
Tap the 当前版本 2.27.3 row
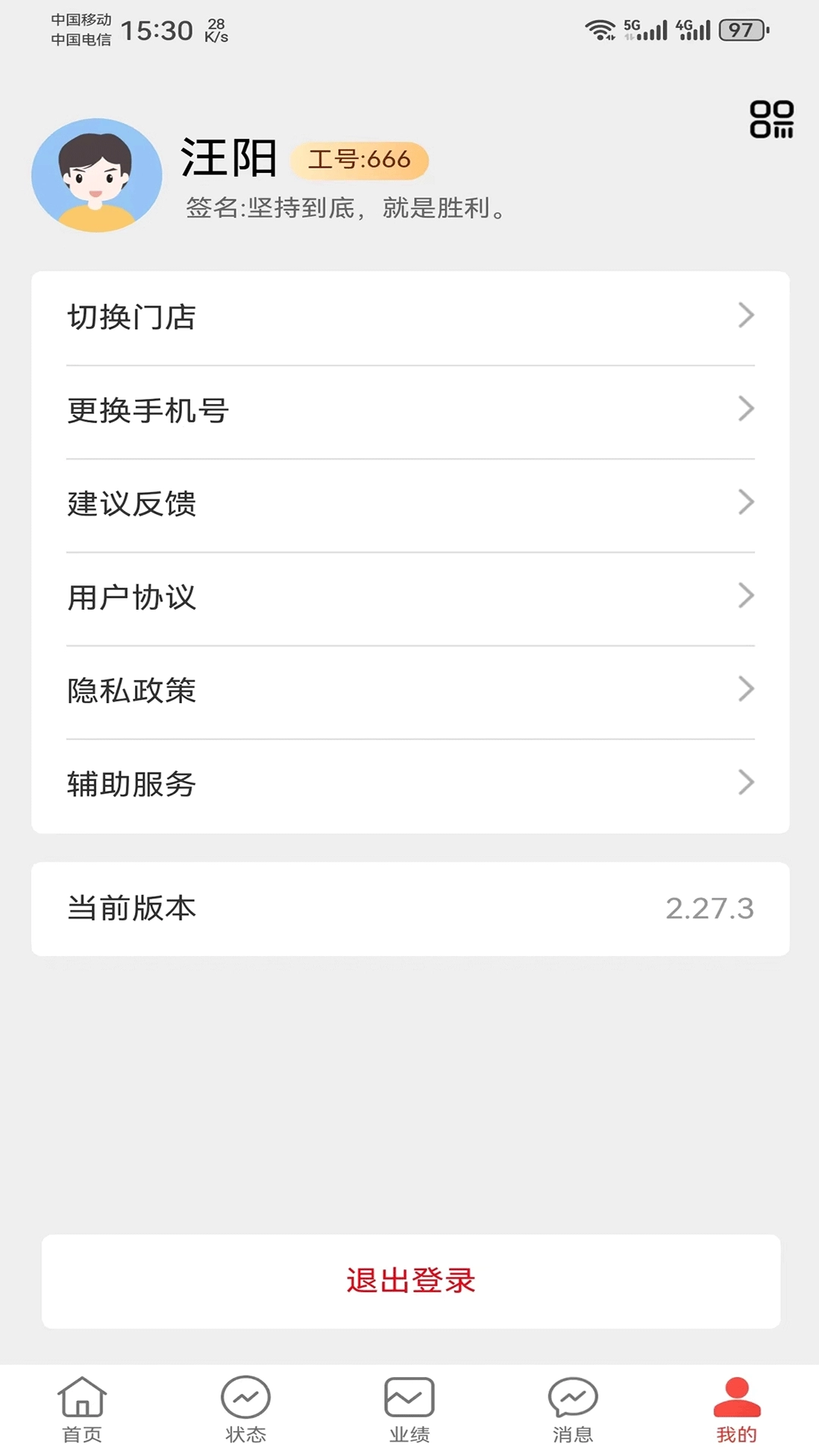pyautogui.click(x=409, y=908)
